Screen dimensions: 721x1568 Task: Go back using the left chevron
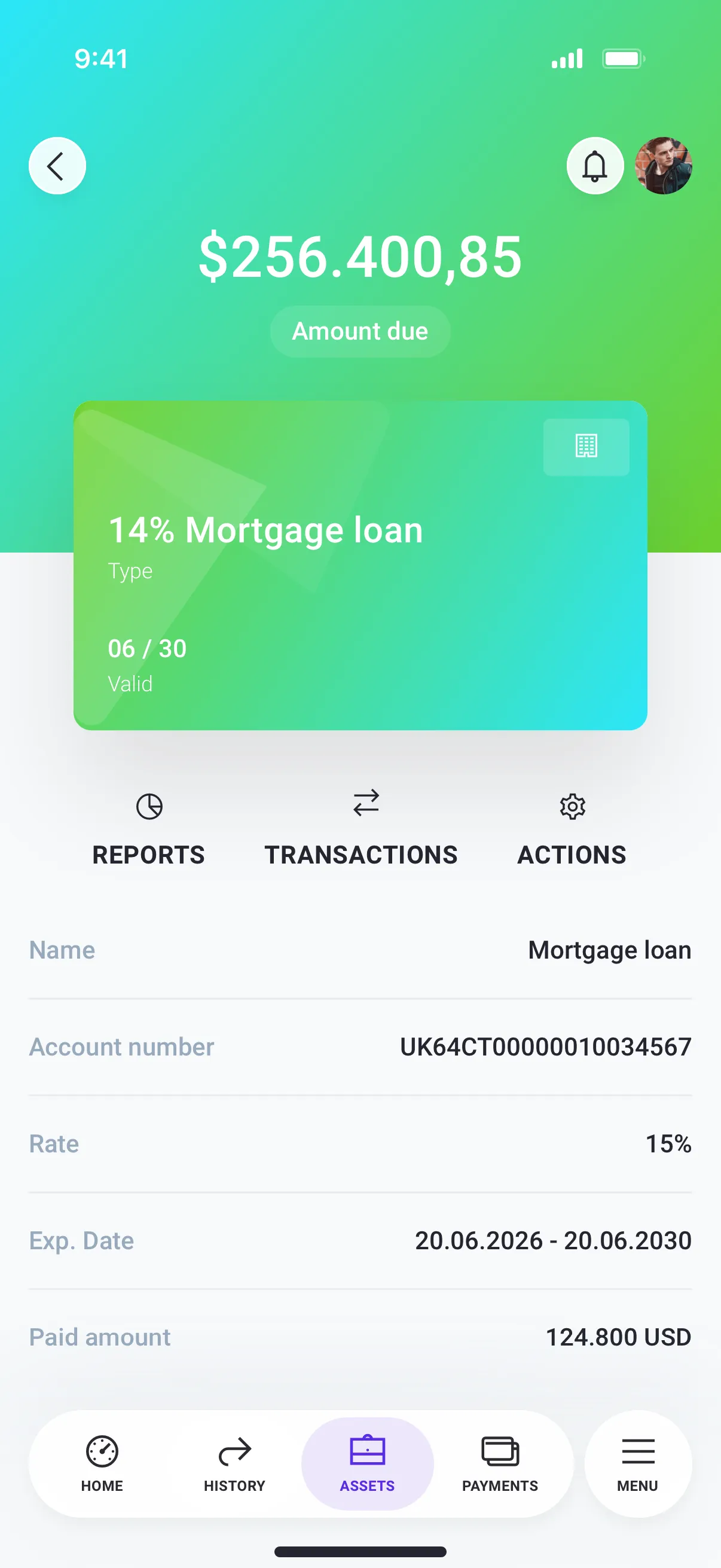(x=57, y=166)
